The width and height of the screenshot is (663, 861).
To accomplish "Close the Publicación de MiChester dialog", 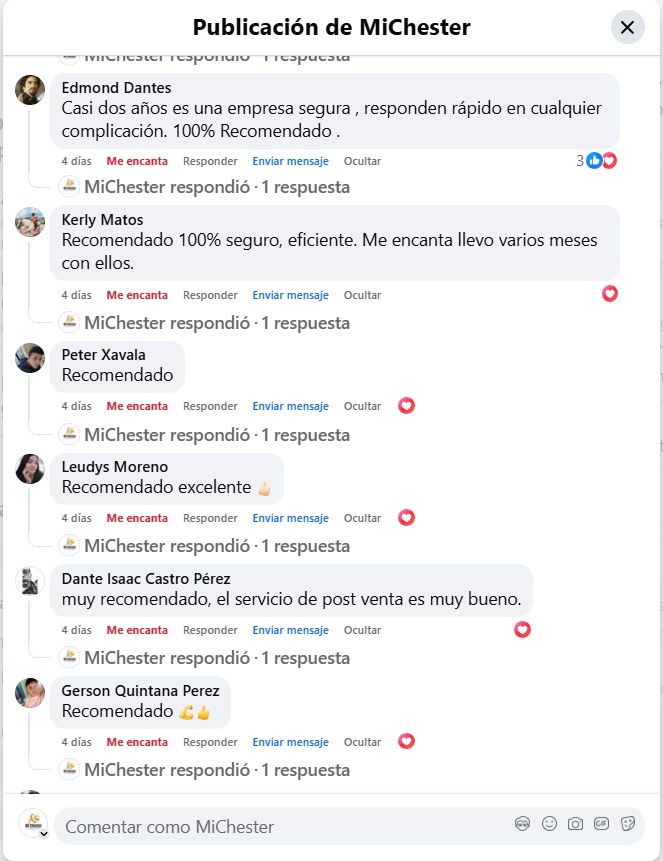I will (627, 27).
